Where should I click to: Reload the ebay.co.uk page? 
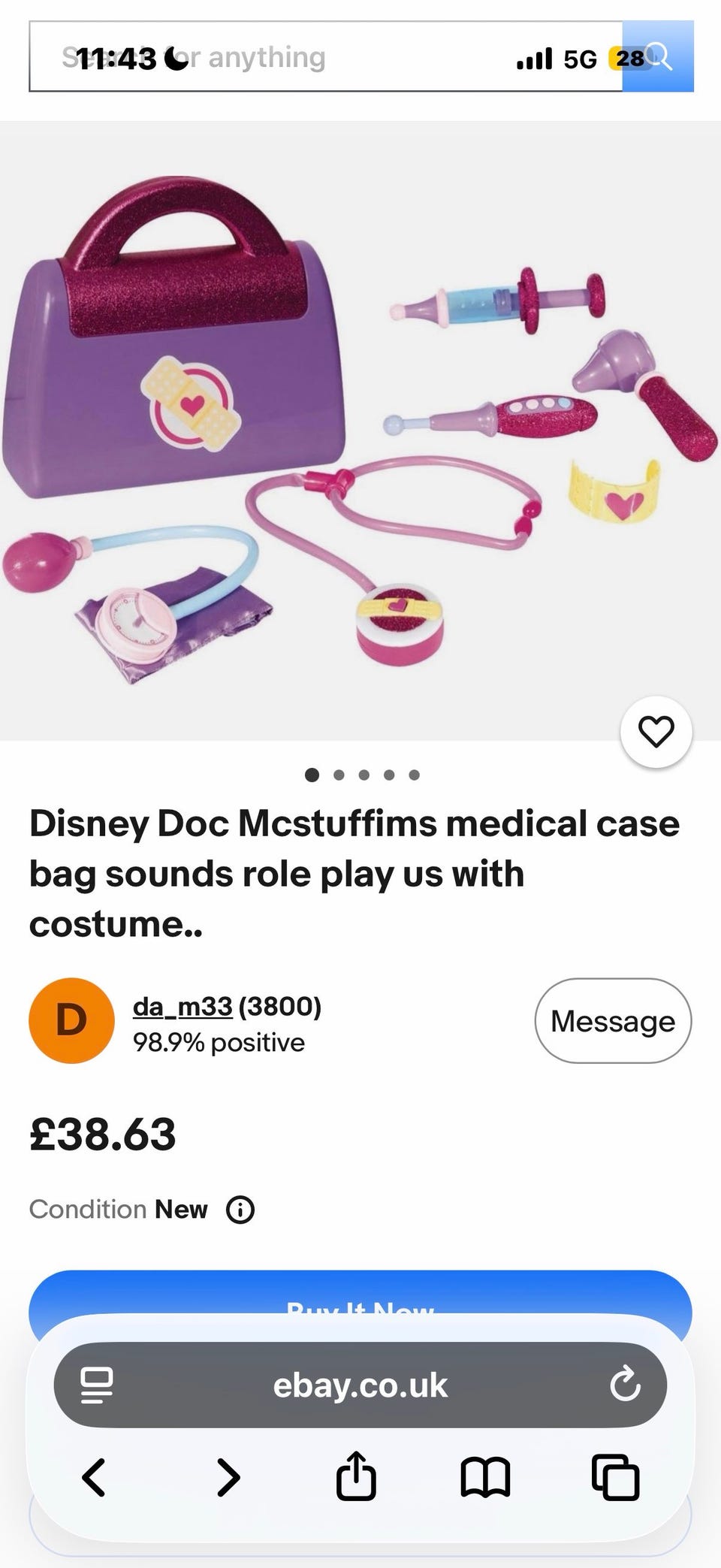coord(625,1385)
